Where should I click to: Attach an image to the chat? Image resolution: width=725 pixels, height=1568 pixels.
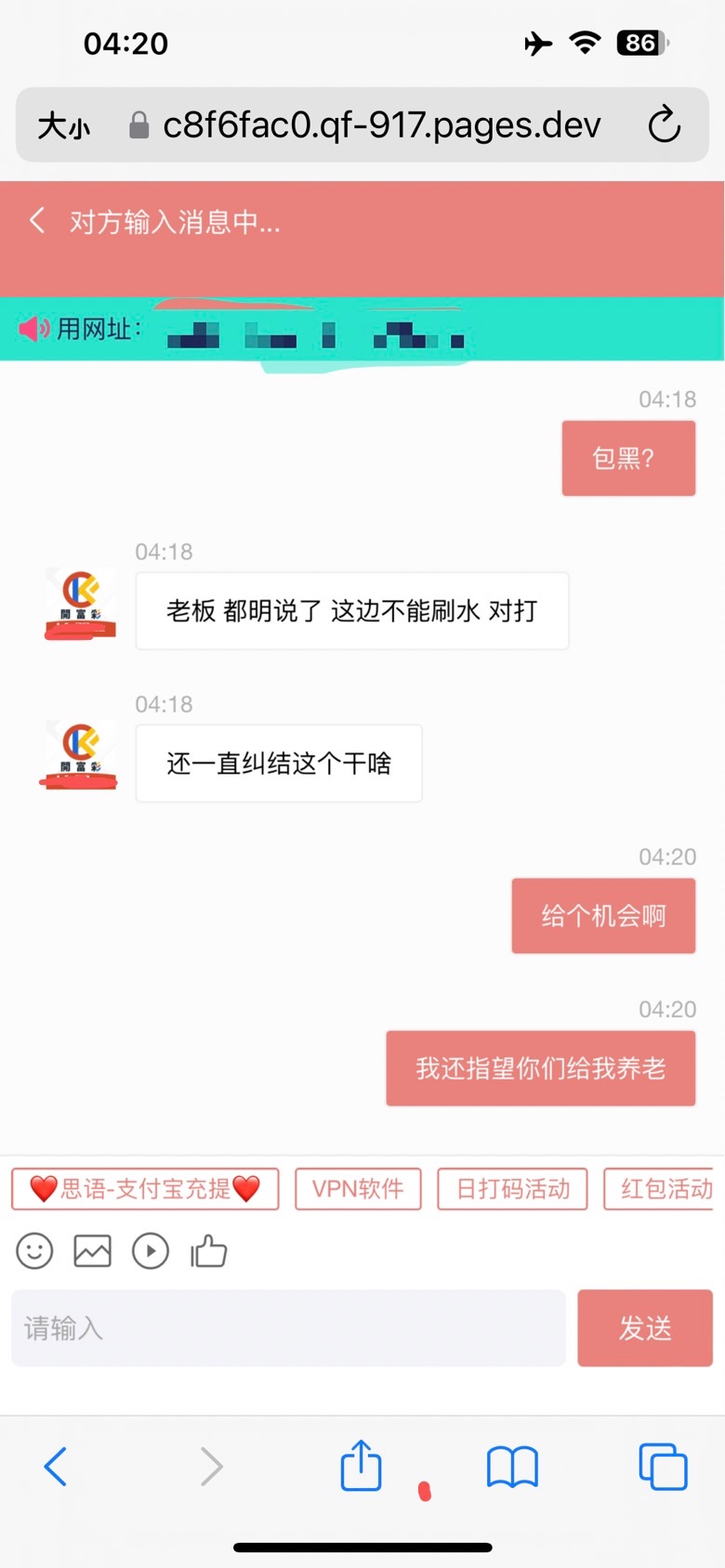92,1251
